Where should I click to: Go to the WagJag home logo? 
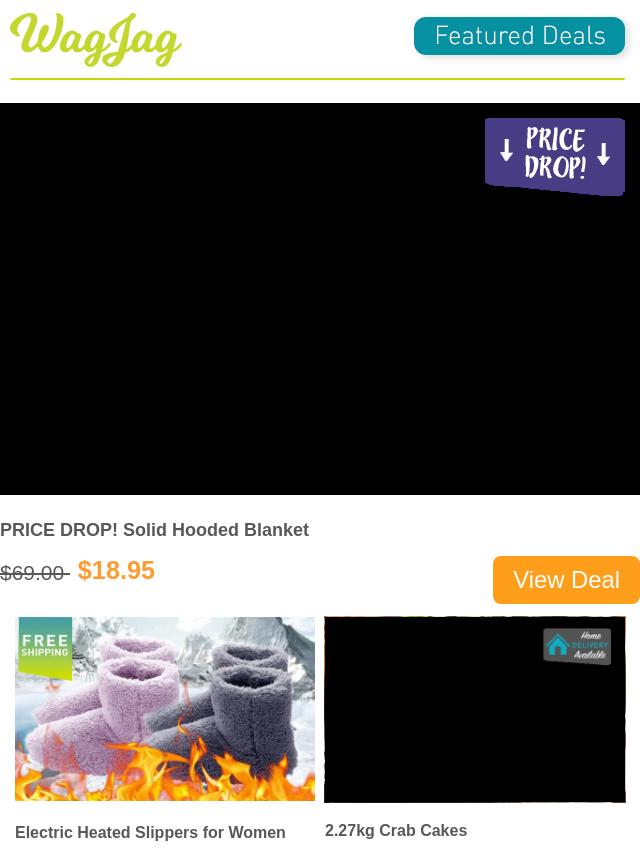[x=96, y=40]
